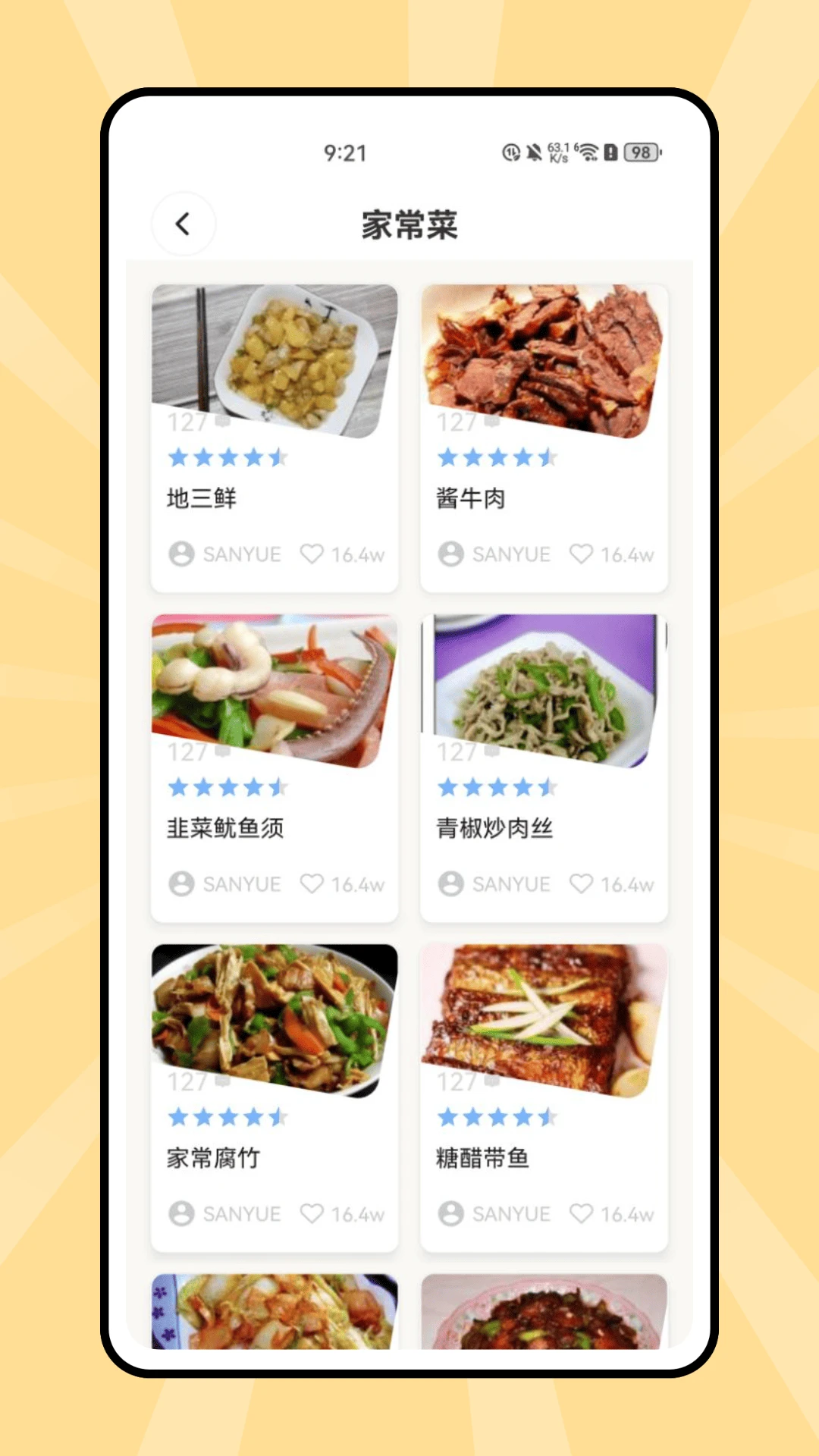Open SANYUE profile from 地三鲜 card
Image resolution: width=819 pixels, height=1456 pixels.
(x=240, y=554)
